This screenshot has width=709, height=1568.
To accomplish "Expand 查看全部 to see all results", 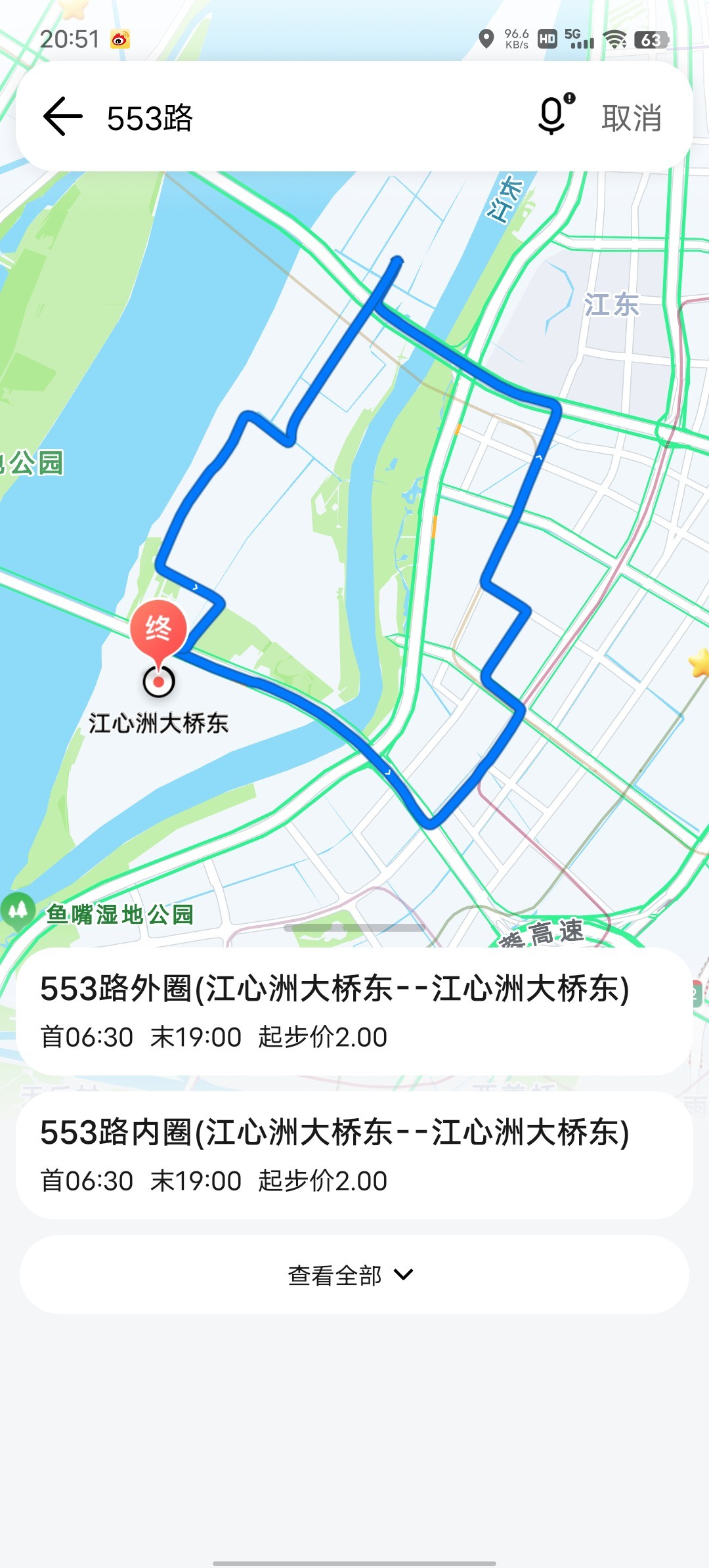I will 354,1274.
